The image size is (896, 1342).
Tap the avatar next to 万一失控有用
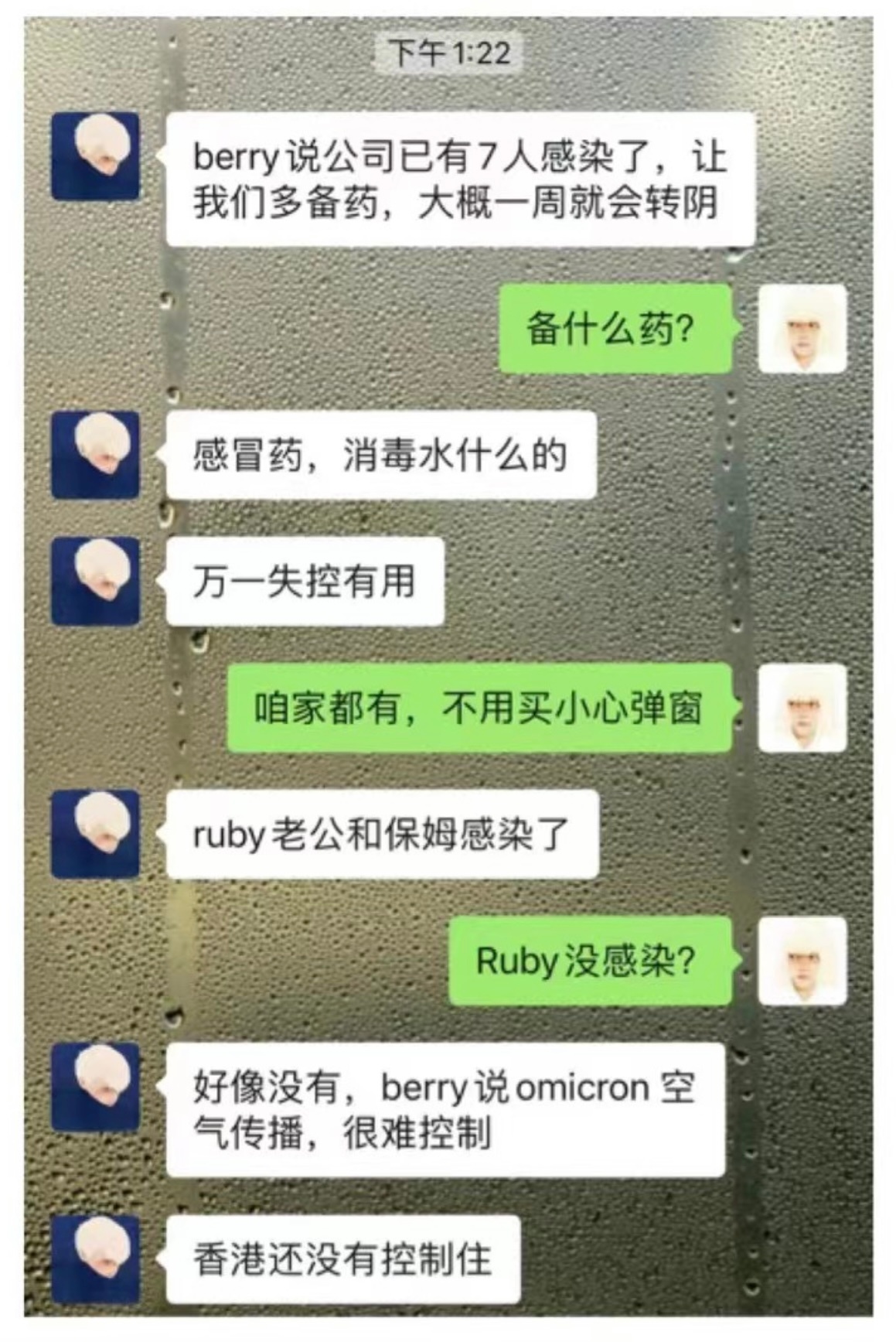(x=96, y=581)
